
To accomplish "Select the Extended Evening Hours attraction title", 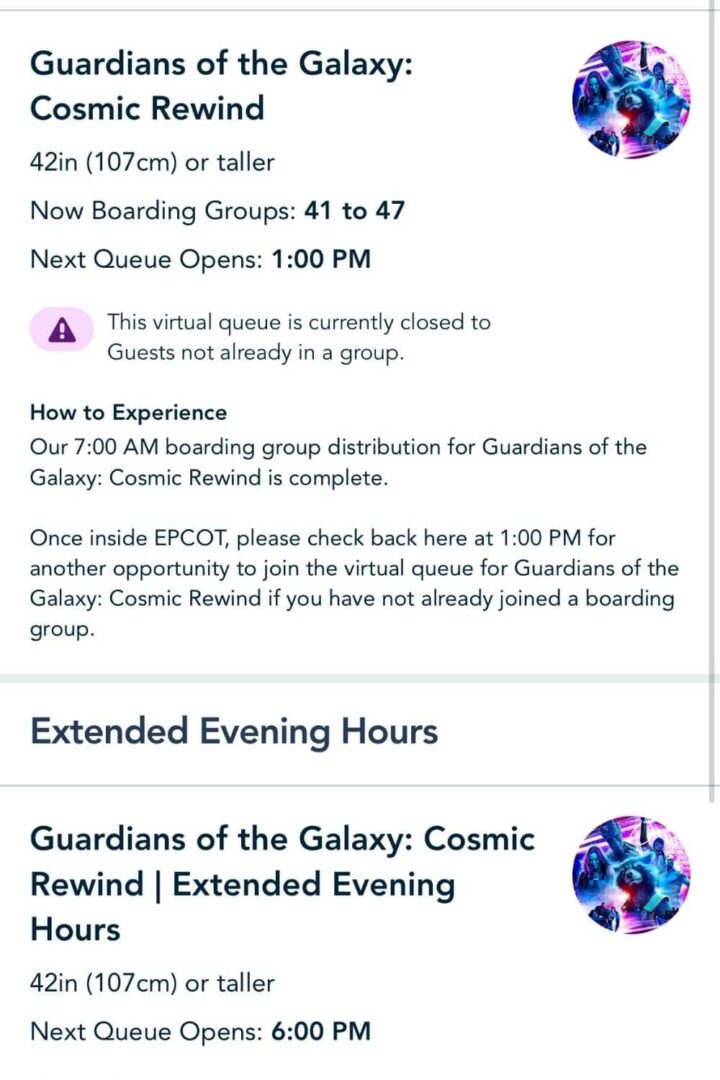I will pyautogui.click(x=280, y=883).
